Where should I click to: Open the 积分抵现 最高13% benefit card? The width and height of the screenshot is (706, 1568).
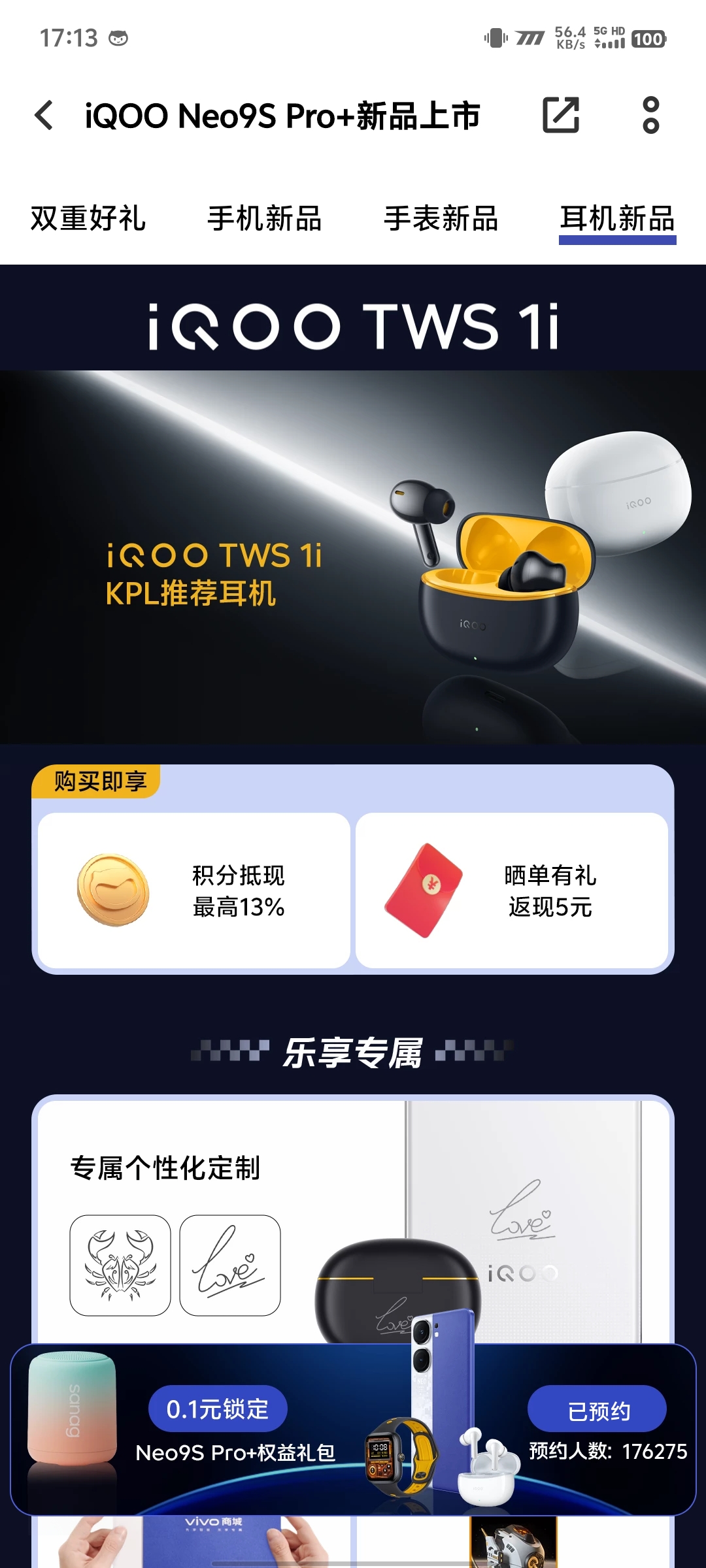(x=194, y=890)
